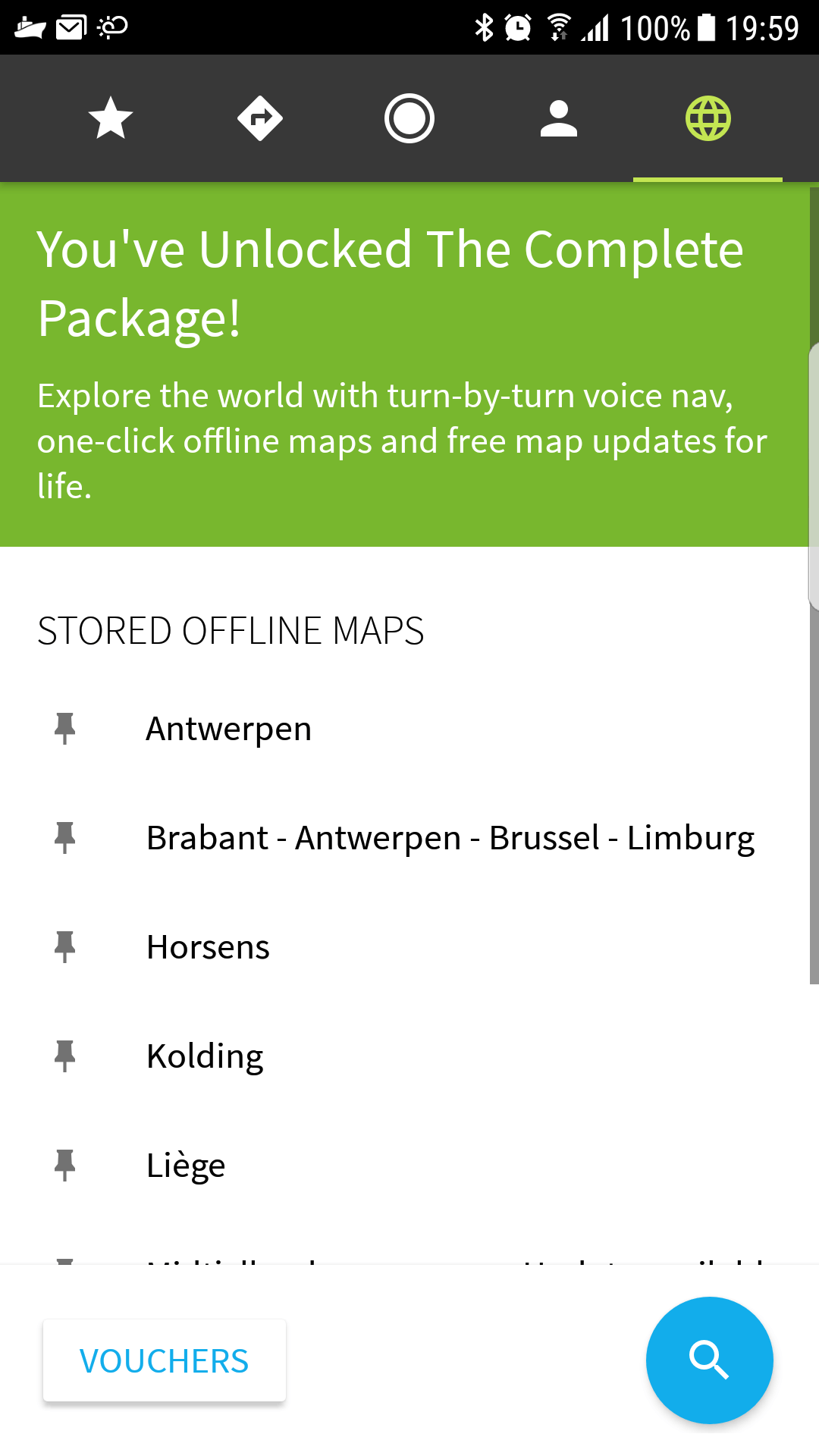Open the profile account tab
The width and height of the screenshot is (819, 1456).
pos(559,118)
